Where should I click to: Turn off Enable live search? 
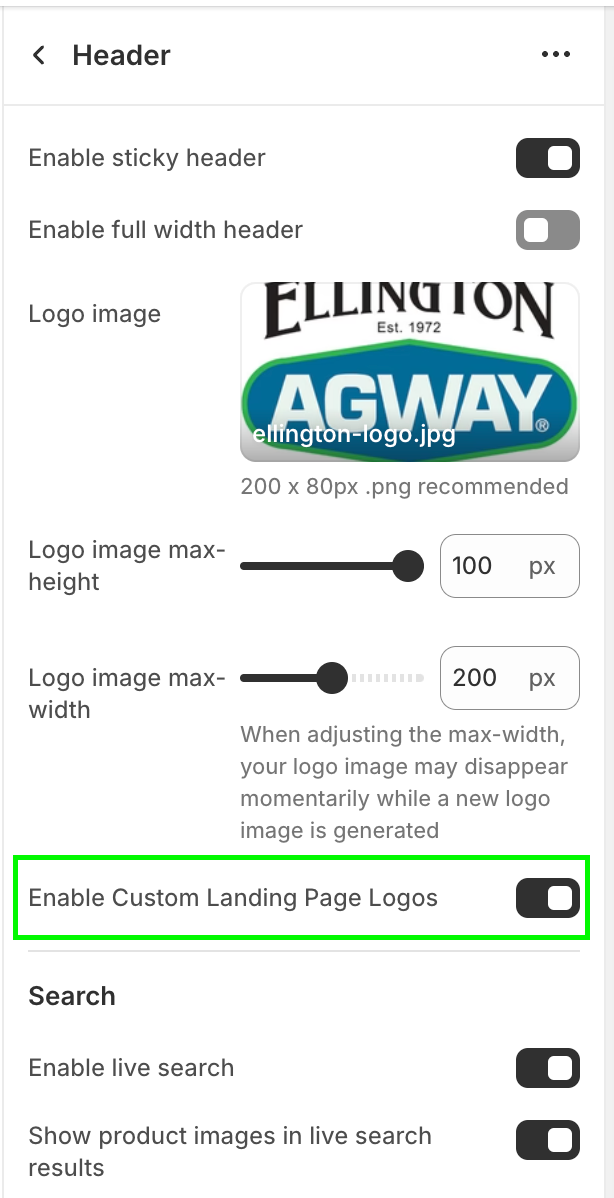tap(547, 1068)
